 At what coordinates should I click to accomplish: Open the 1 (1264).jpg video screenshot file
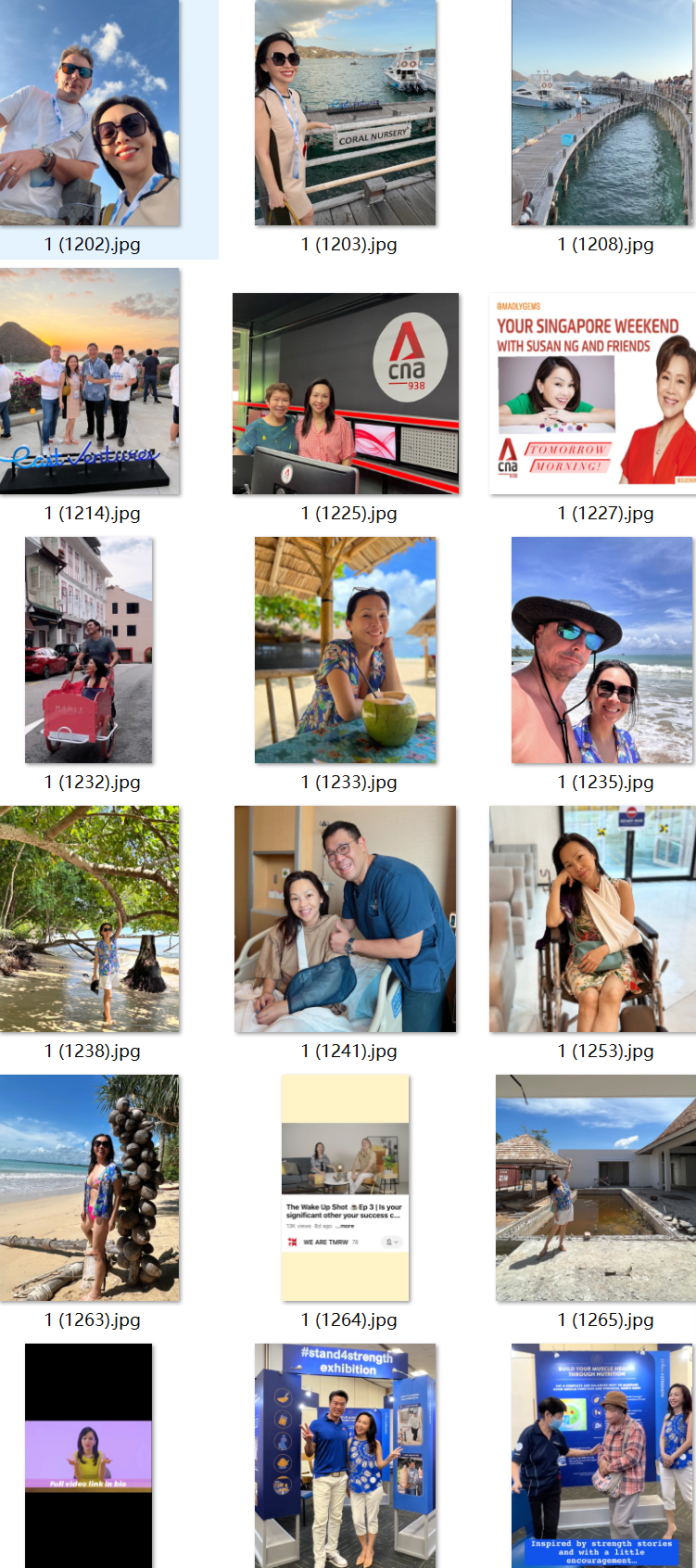coord(345,1188)
